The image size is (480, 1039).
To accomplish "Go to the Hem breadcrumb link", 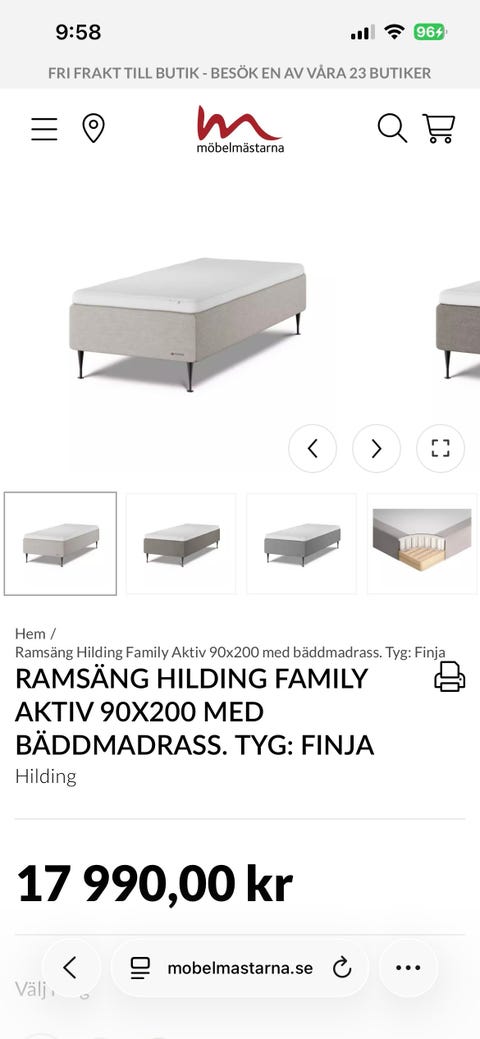I will coord(30,633).
